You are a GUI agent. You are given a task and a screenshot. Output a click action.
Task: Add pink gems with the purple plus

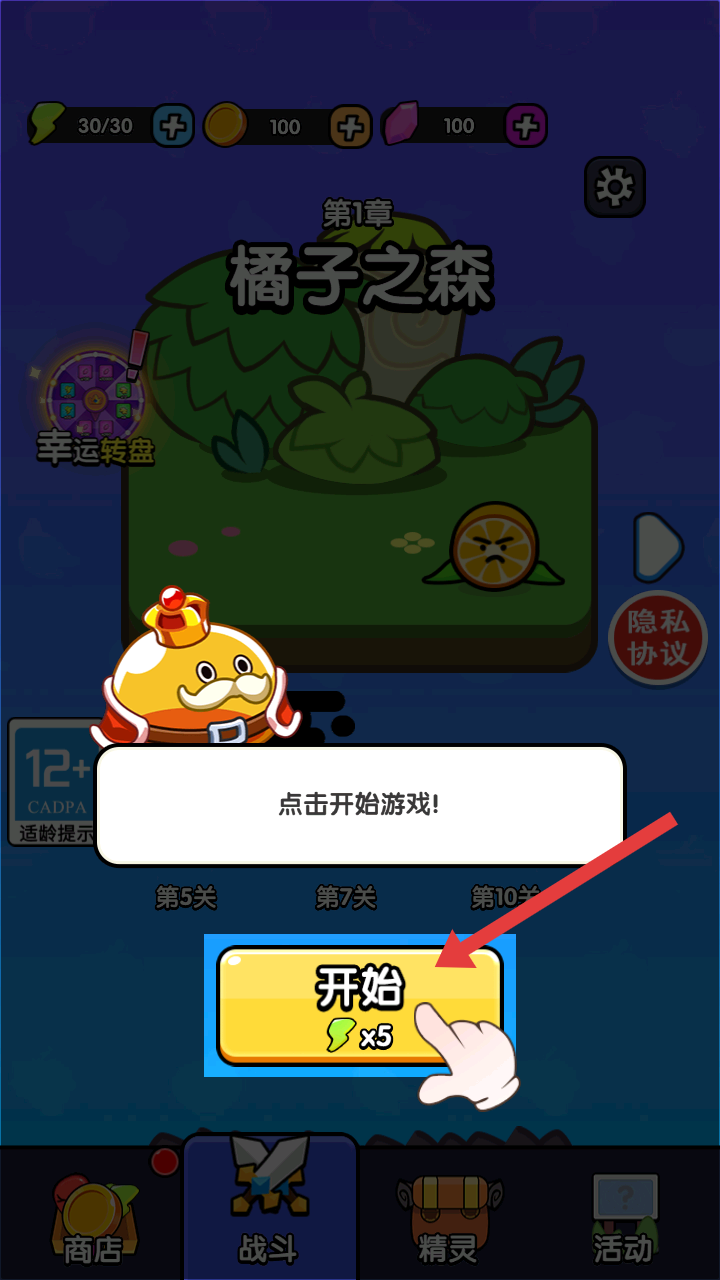tap(526, 126)
